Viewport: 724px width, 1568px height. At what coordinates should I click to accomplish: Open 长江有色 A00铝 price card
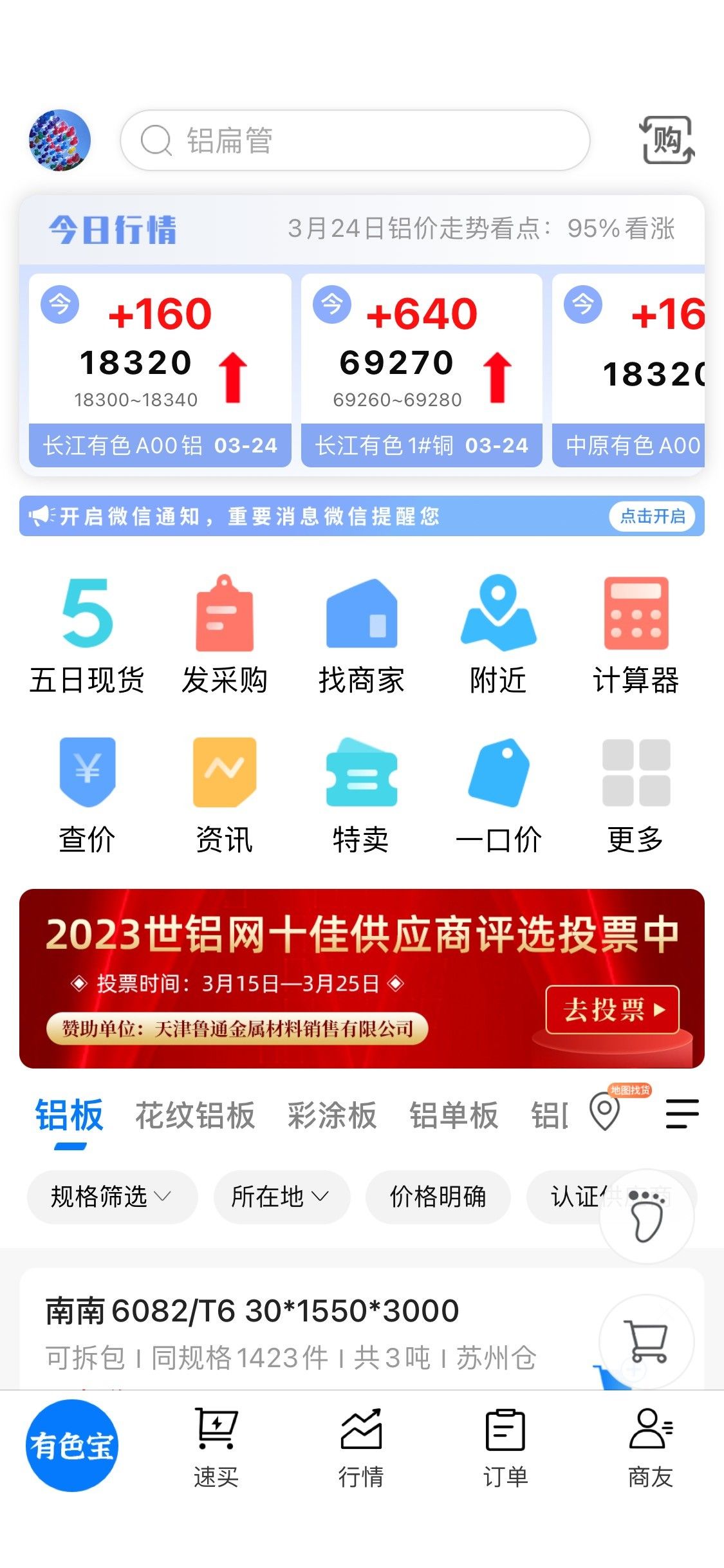coord(160,370)
